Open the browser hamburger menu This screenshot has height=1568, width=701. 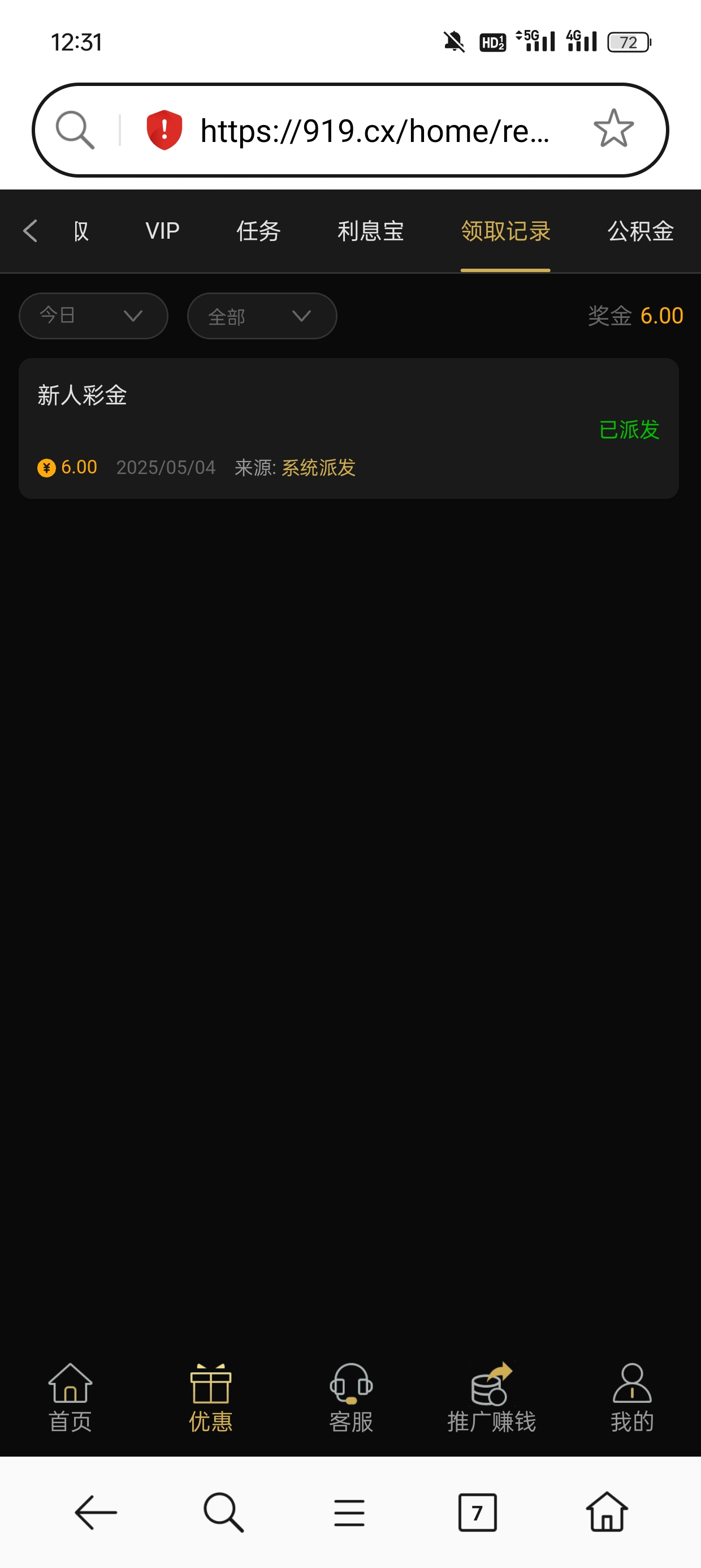pos(349,1513)
